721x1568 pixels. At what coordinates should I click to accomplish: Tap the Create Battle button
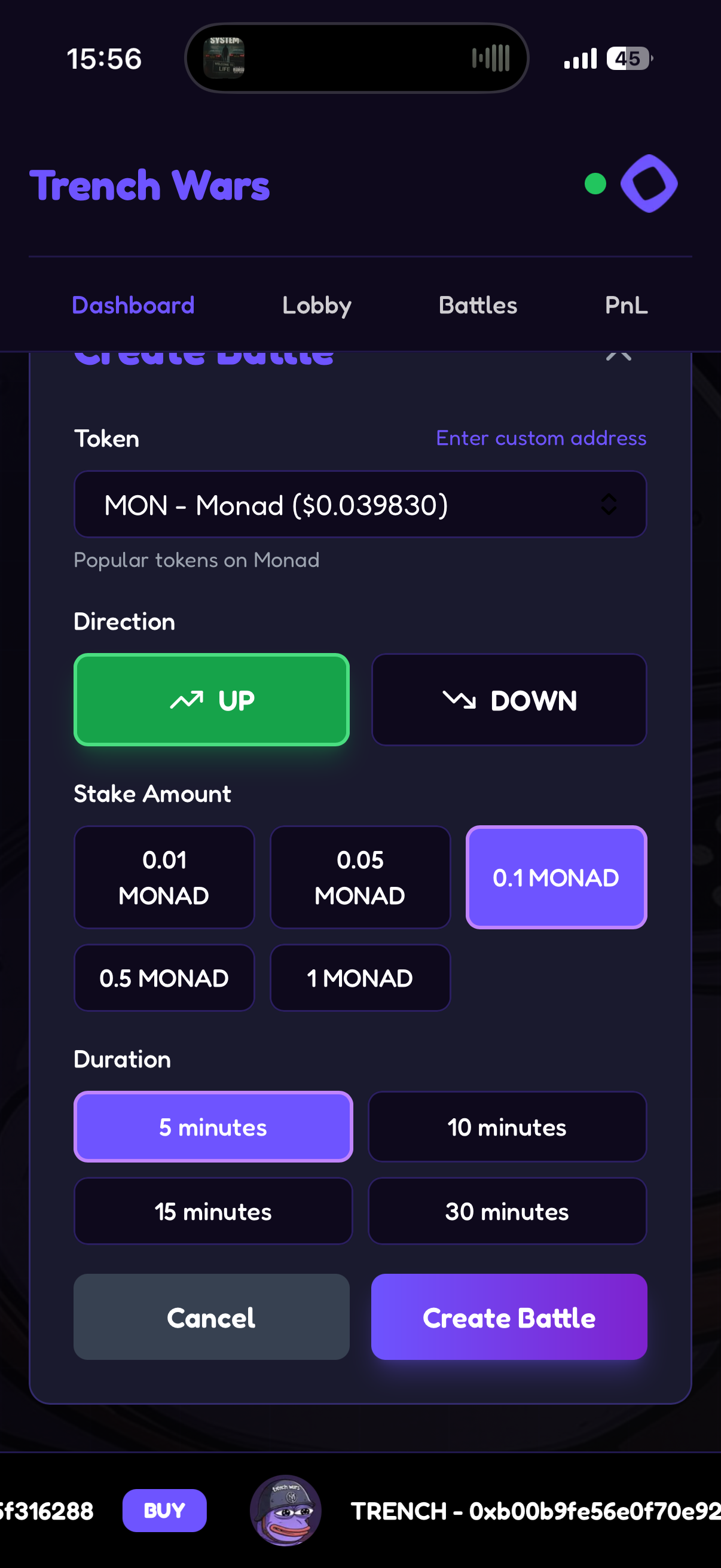[509, 1317]
